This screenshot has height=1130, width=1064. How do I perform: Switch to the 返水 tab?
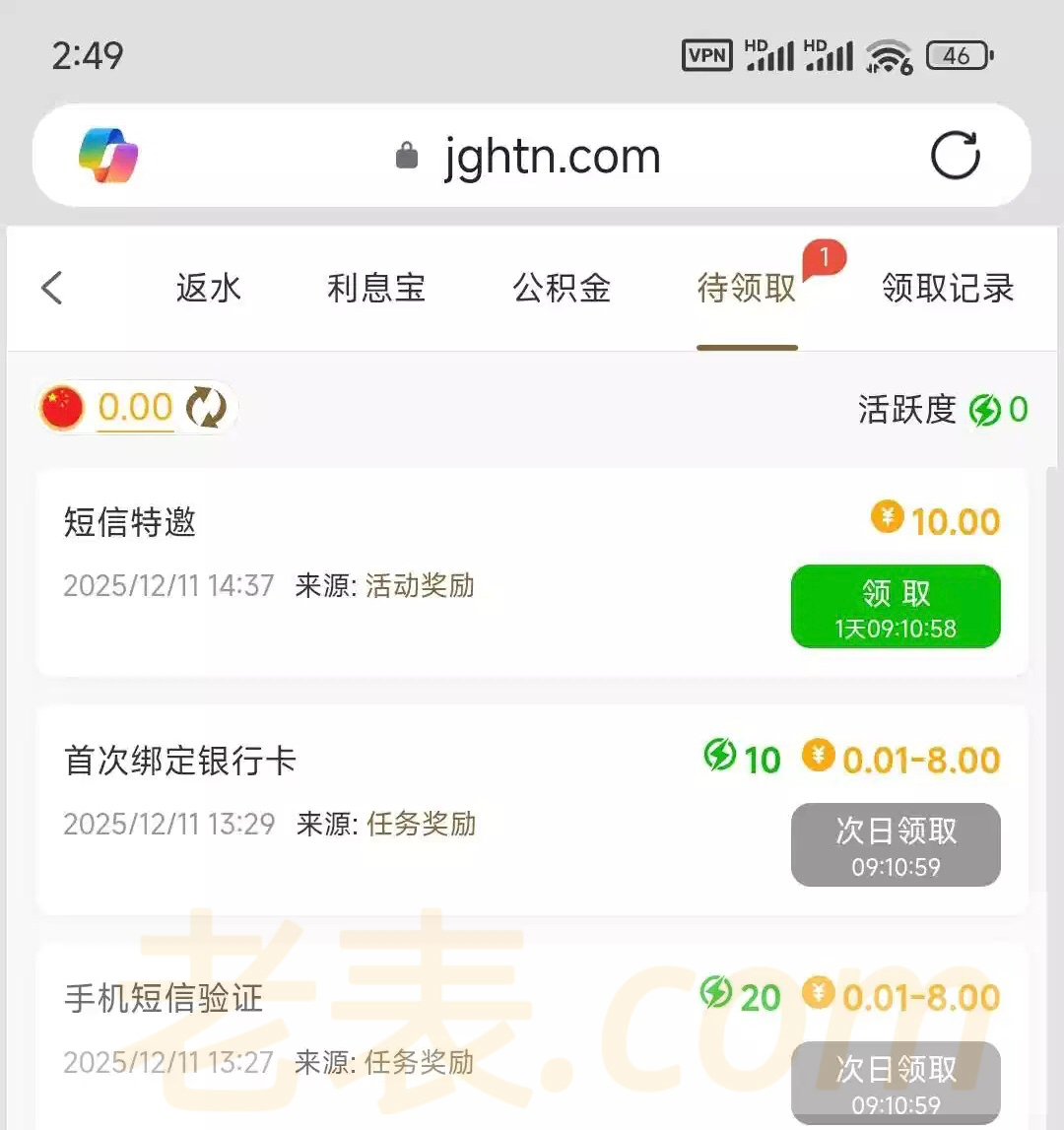tap(209, 289)
